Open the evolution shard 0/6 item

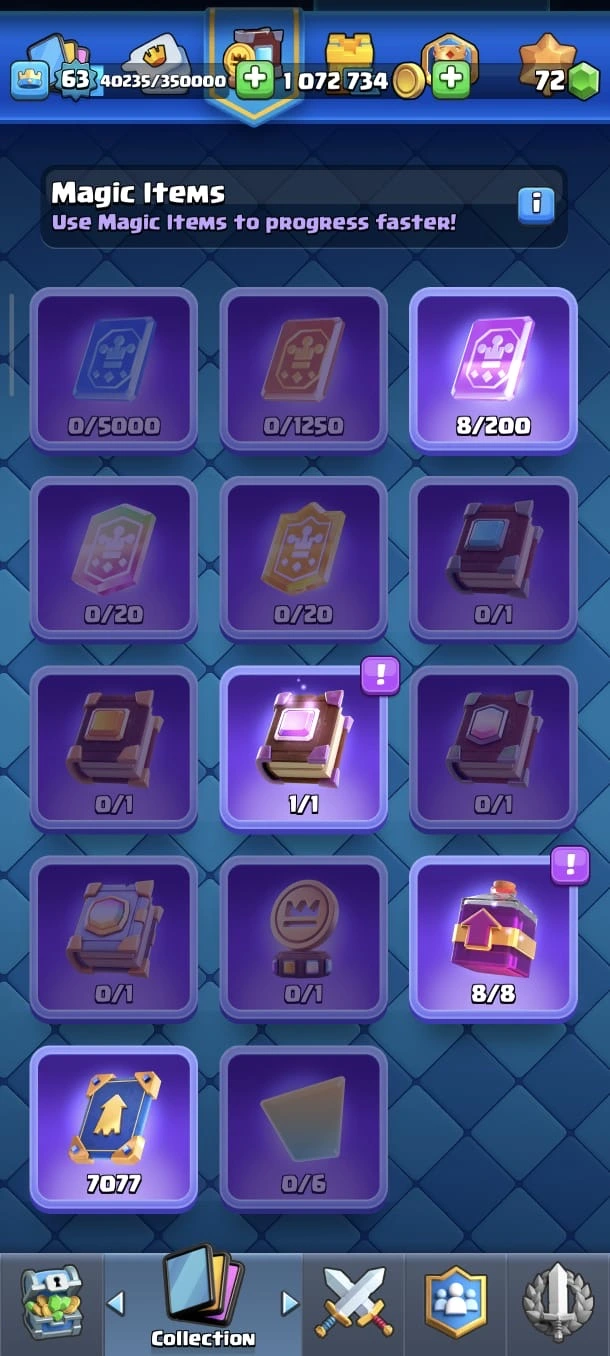(303, 1127)
